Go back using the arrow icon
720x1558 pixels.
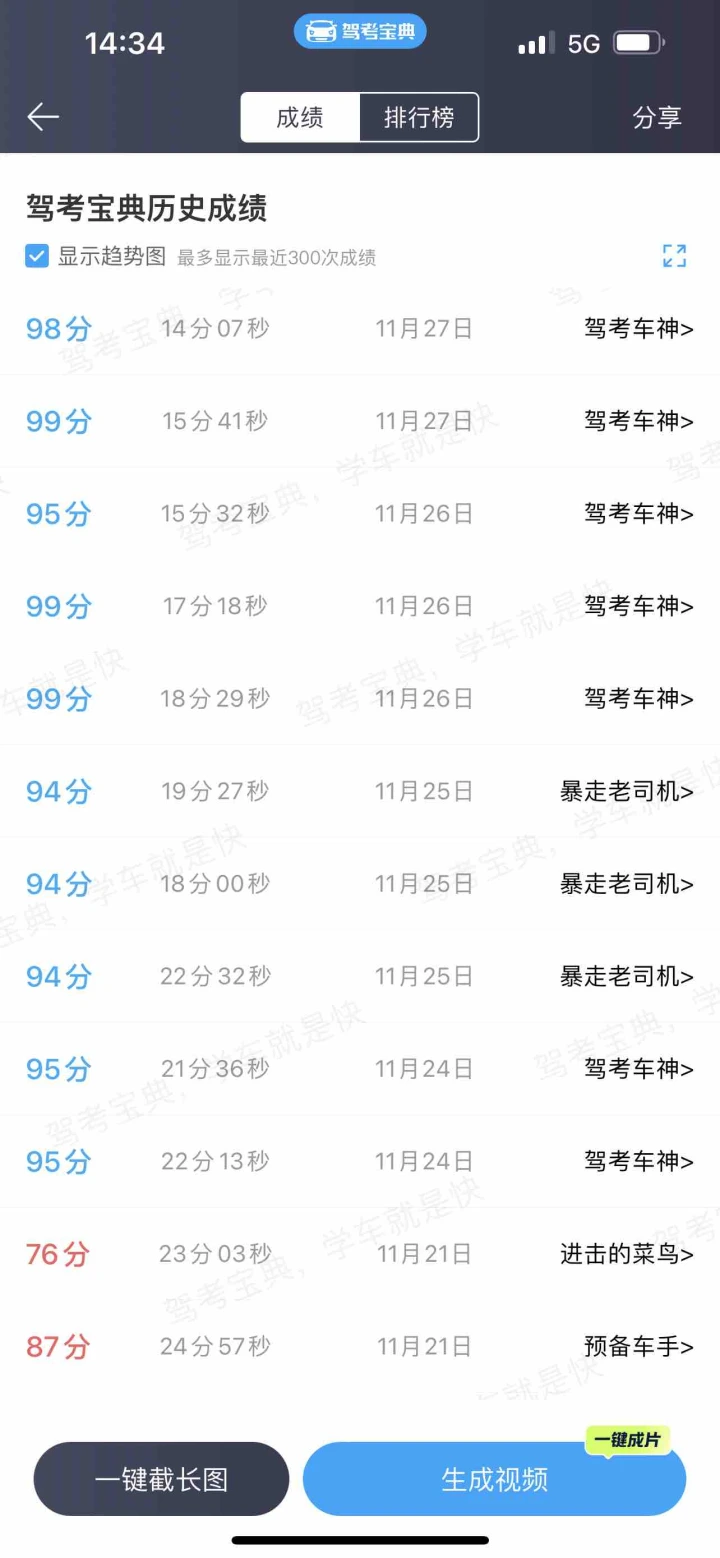click(43, 117)
